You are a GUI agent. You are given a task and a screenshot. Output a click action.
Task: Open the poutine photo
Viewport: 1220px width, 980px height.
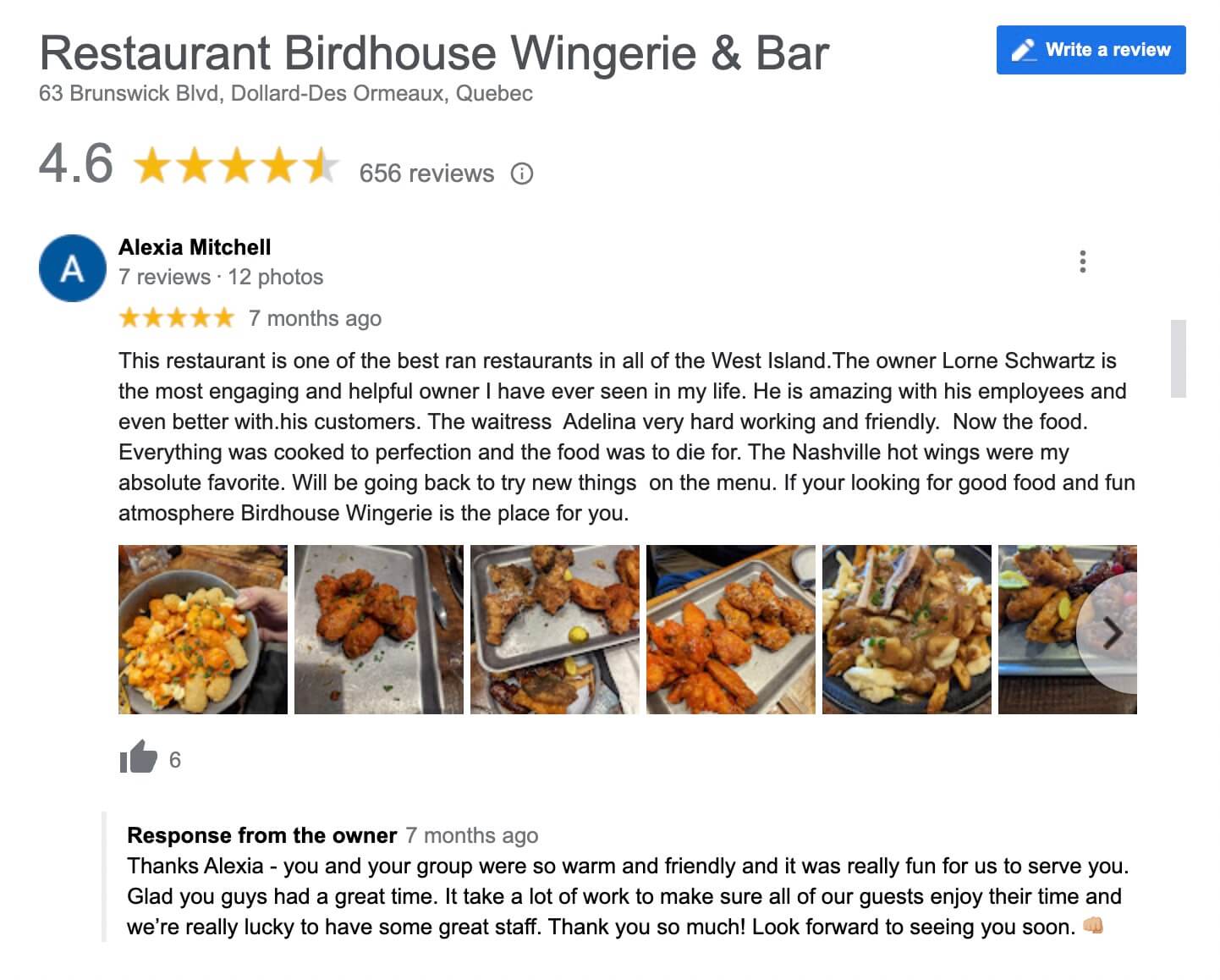point(907,630)
